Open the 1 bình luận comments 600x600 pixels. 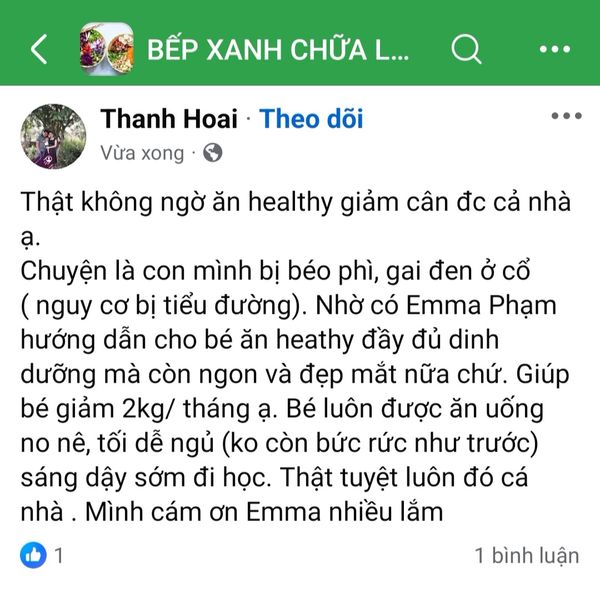[527, 554]
